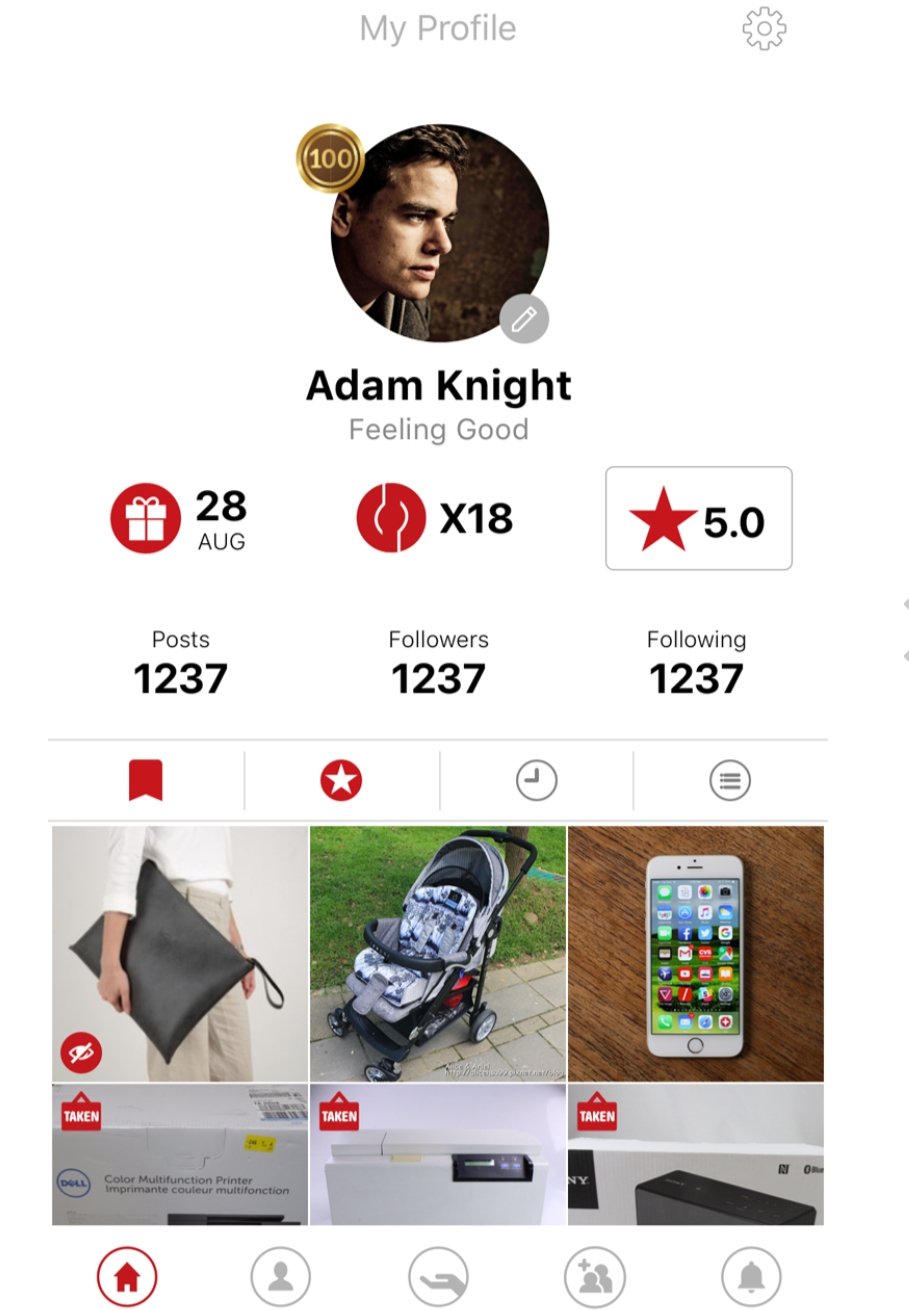The height and width of the screenshot is (1310, 909).
Task: Open the settings gear
Action: [764, 30]
